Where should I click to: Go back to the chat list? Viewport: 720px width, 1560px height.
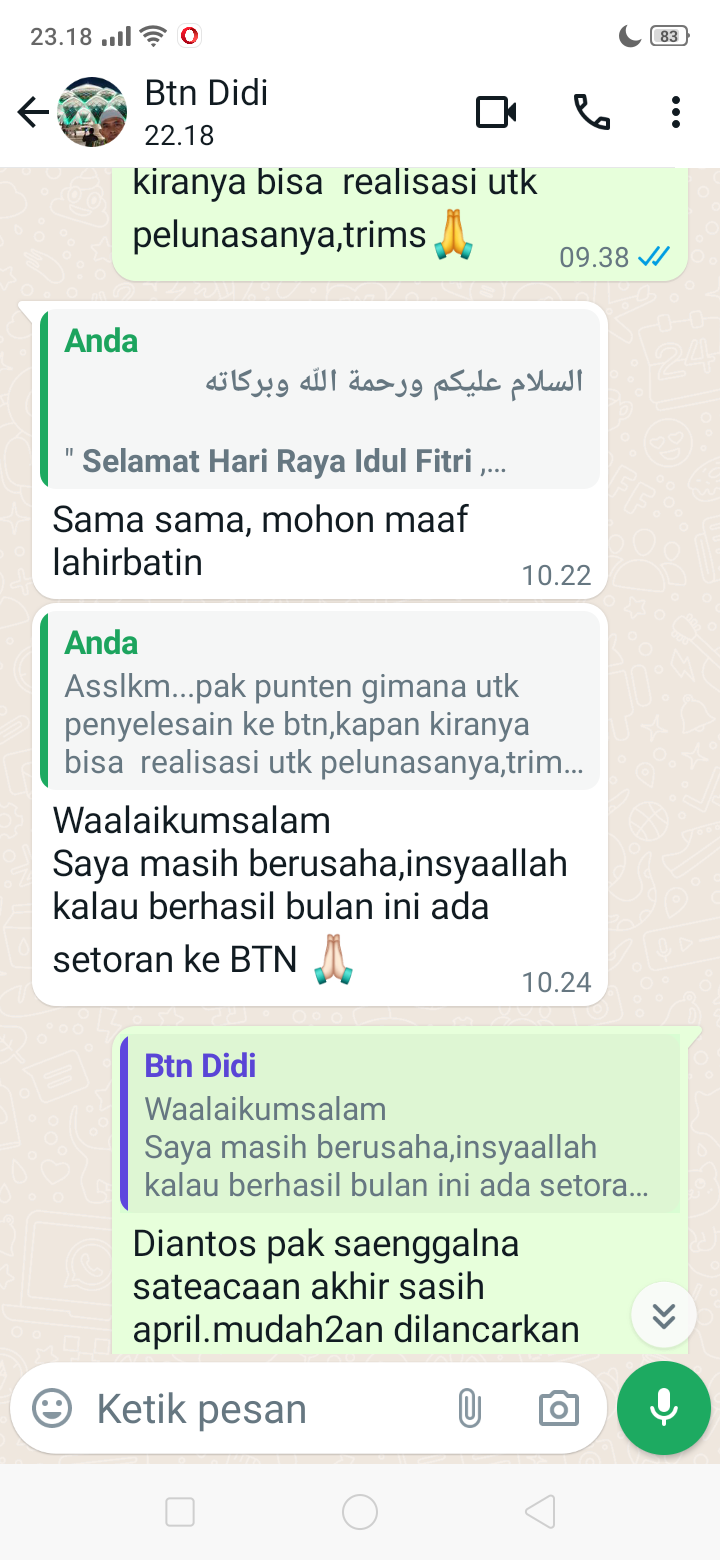[x=33, y=113]
